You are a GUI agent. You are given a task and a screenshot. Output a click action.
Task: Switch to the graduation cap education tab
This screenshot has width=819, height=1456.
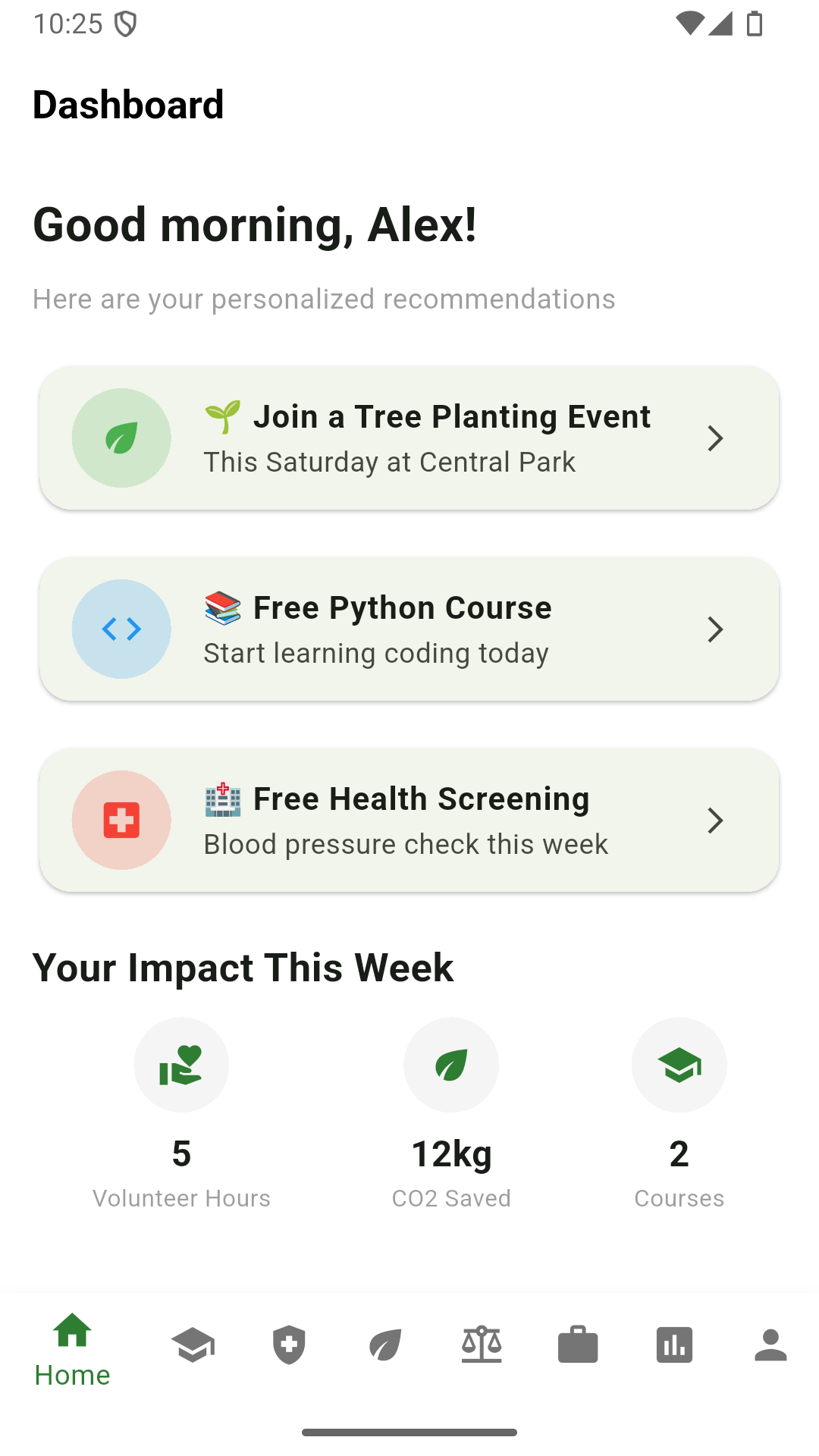(x=193, y=1345)
